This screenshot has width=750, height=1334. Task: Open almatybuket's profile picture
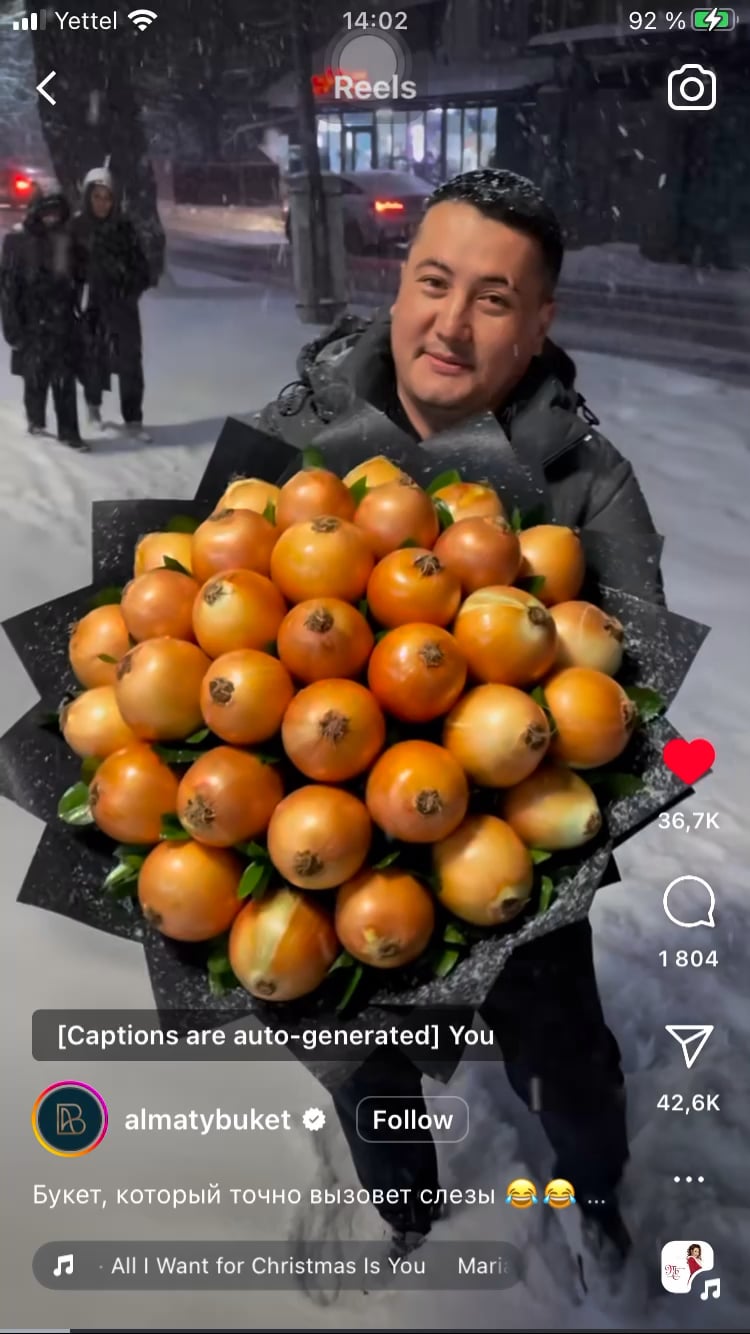(x=70, y=1120)
